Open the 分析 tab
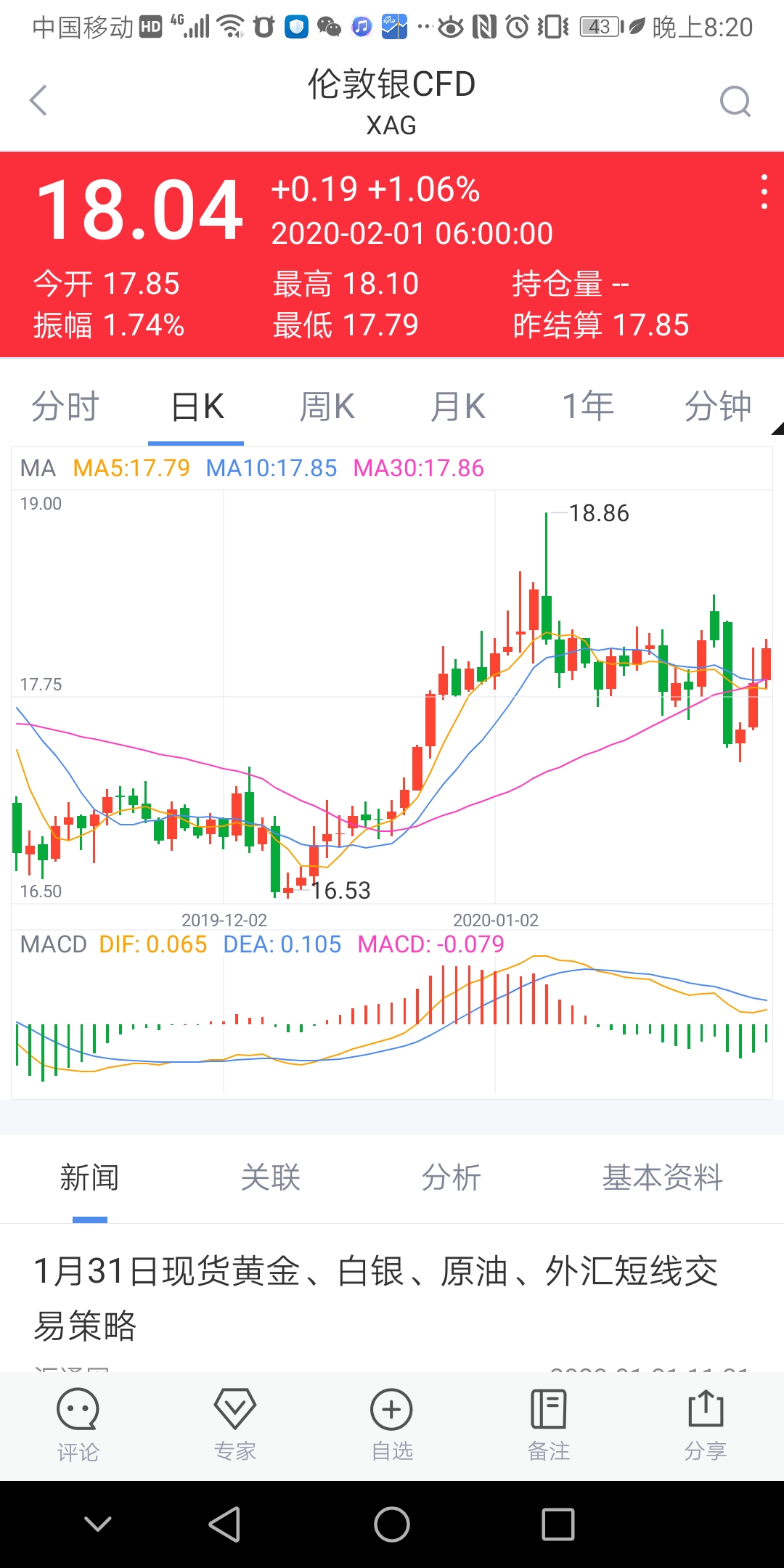The image size is (784, 1568). coord(451,1177)
